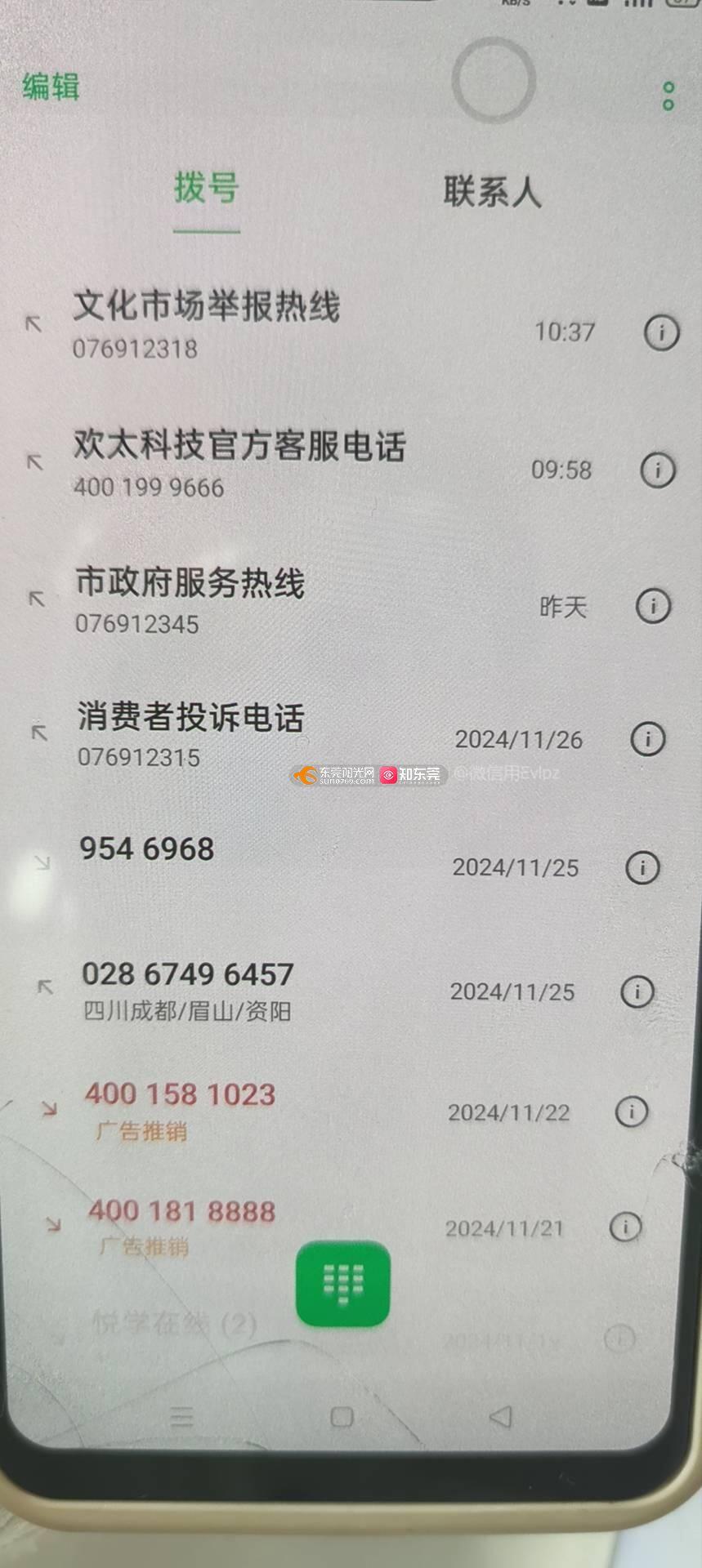The image size is (702, 1568).
Task: Open info for 028 6749 6457
Action: 637,991
